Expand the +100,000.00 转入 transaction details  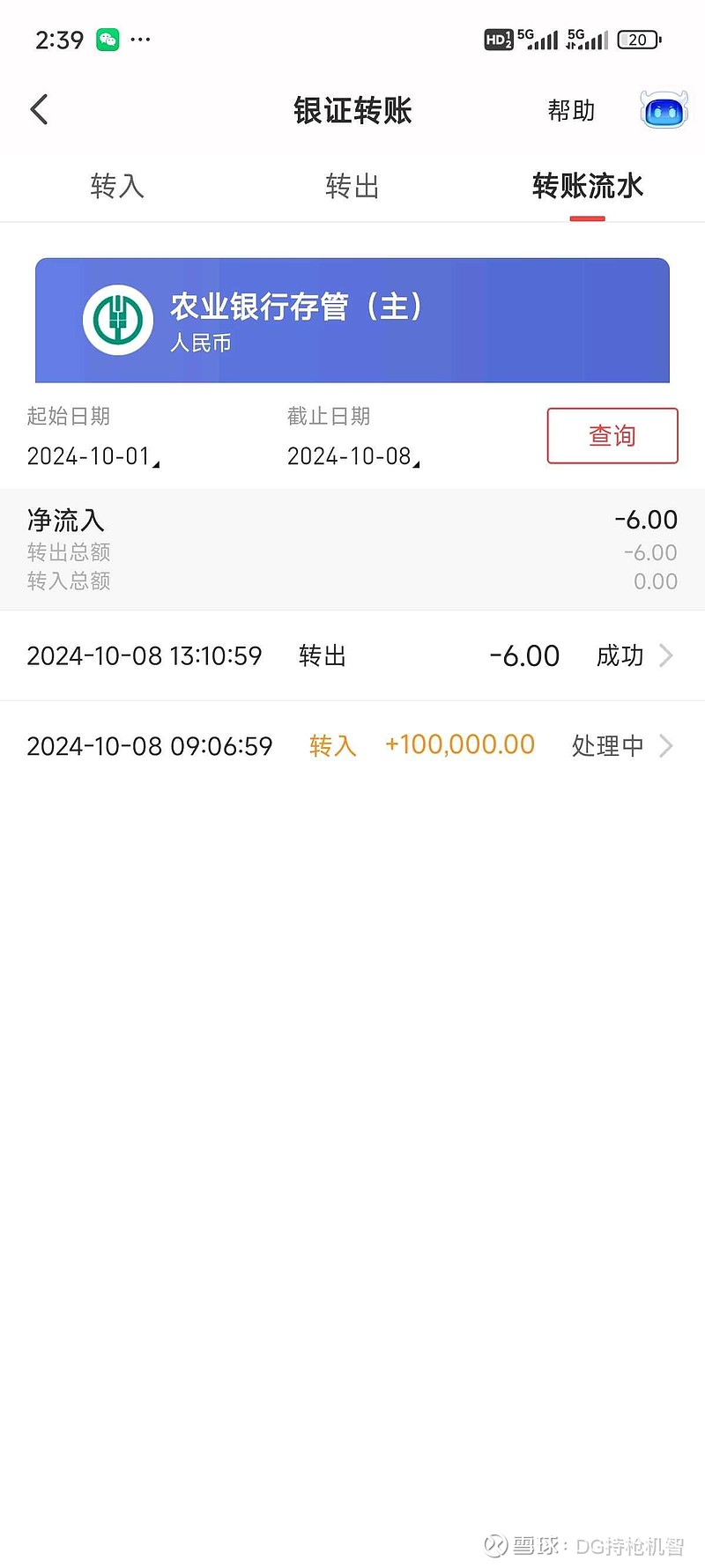click(352, 745)
